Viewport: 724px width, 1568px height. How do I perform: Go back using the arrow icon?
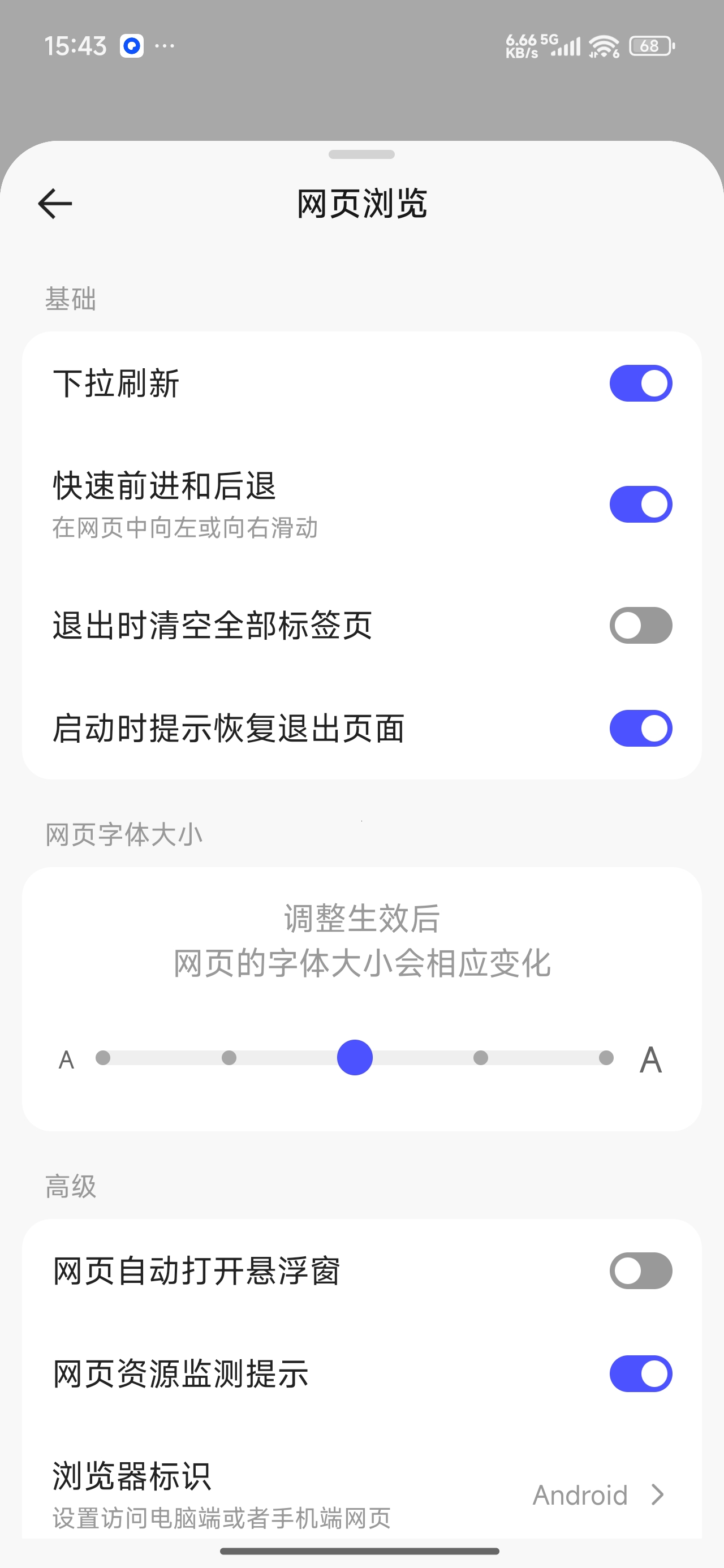pyautogui.click(x=55, y=203)
